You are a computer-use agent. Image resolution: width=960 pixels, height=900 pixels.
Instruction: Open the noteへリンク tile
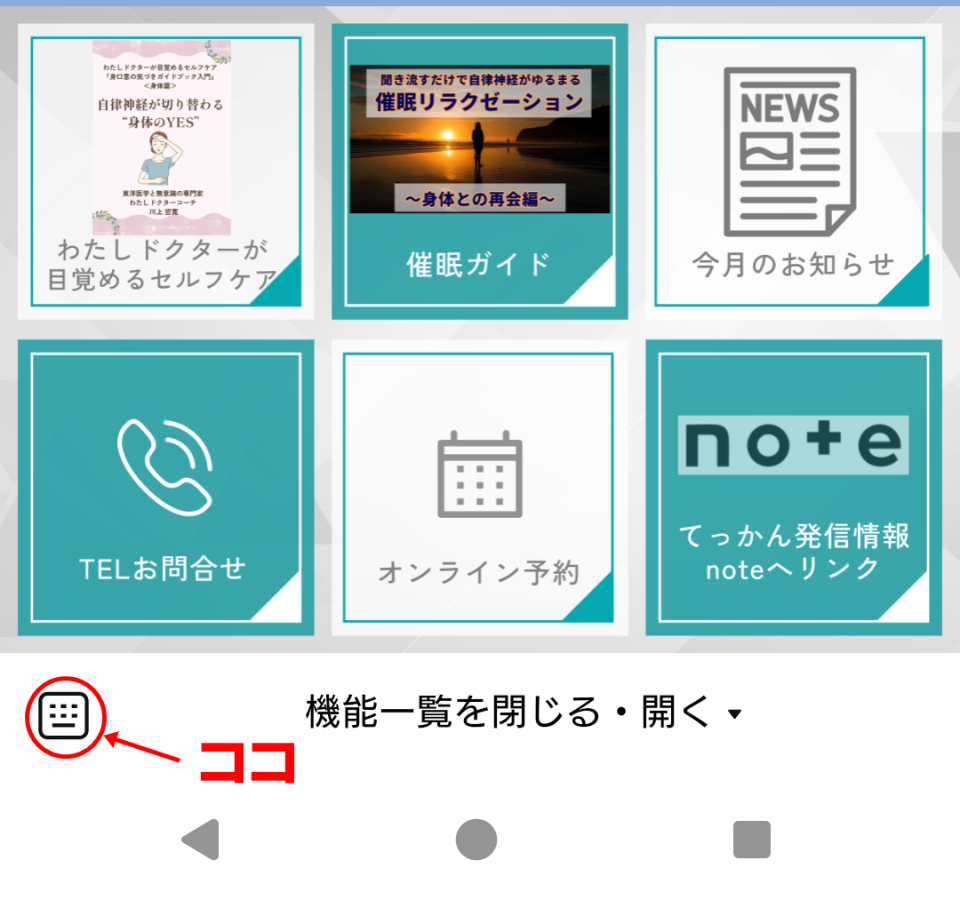click(793, 487)
